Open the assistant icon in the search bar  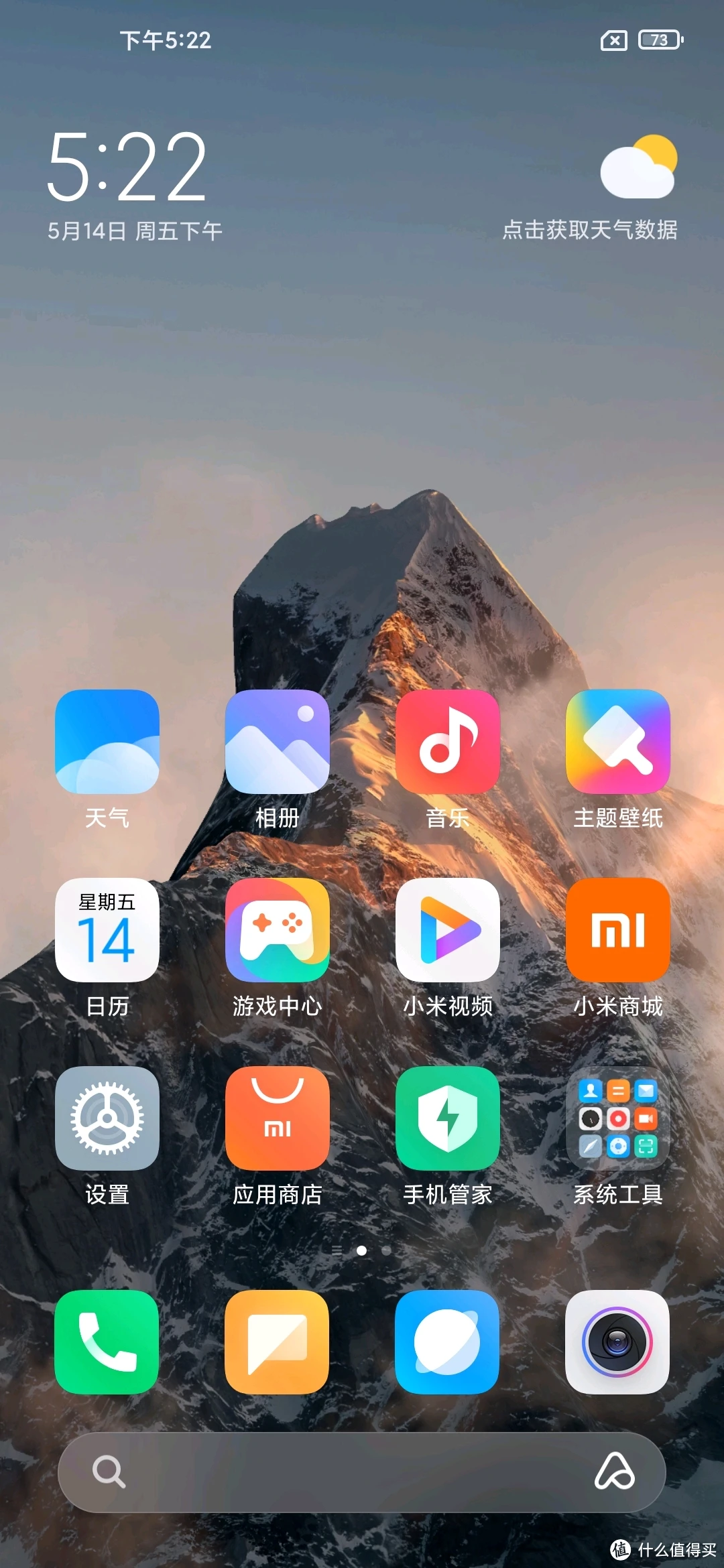pyautogui.click(x=614, y=1472)
